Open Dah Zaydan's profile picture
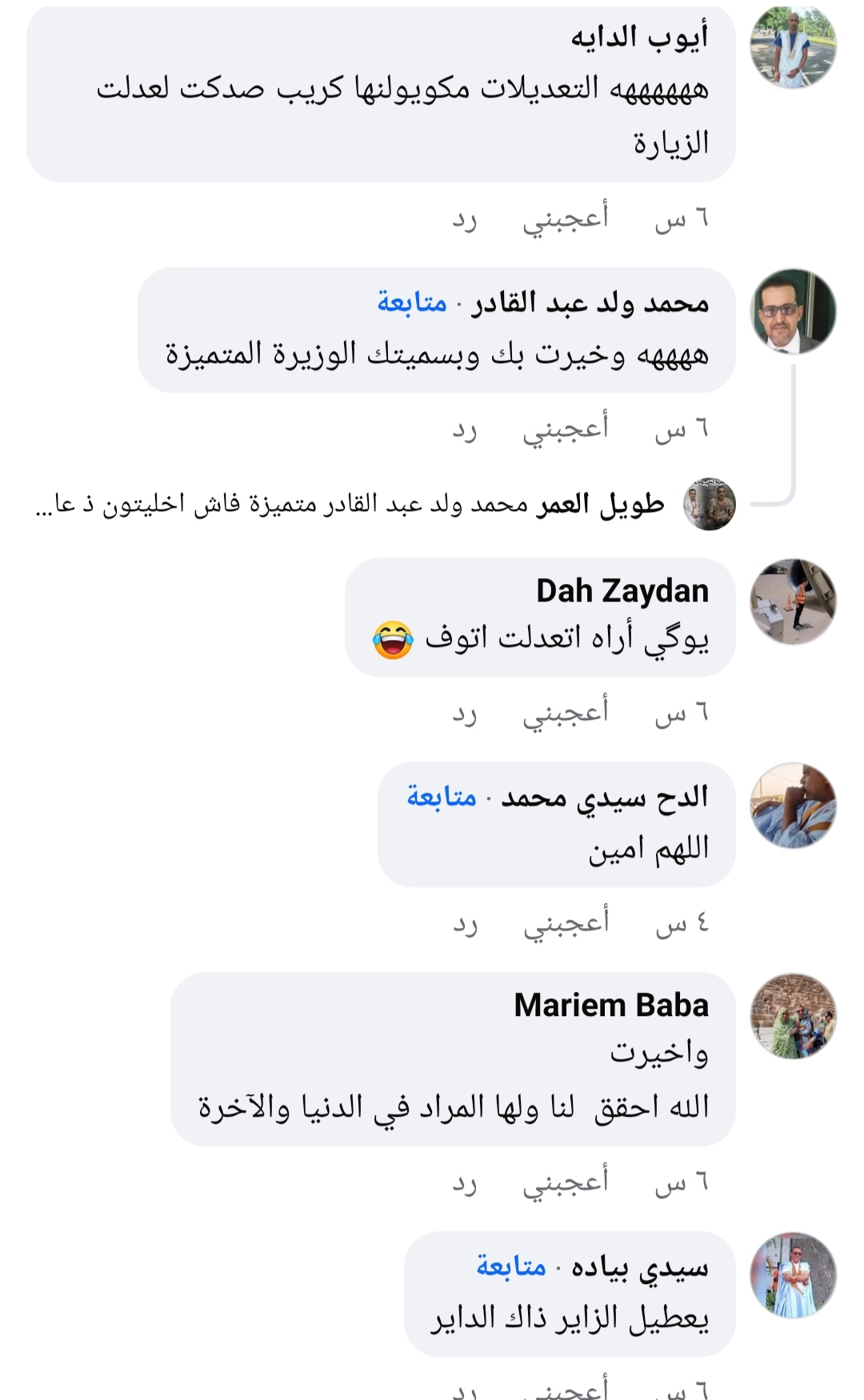Screen dimensions: 864x1400 tap(793, 602)
